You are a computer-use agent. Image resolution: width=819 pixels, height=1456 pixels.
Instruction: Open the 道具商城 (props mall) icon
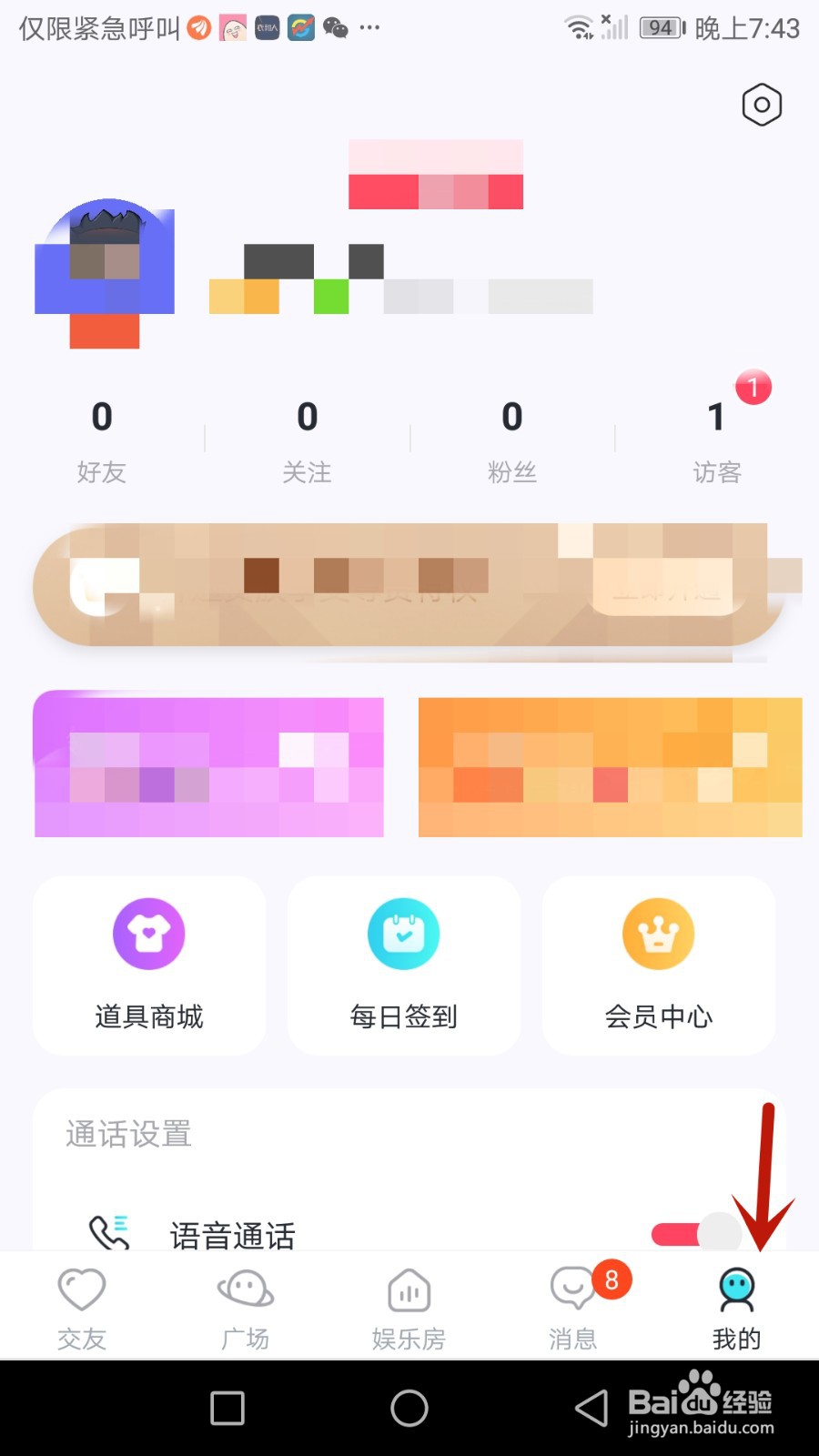(148, 933)
